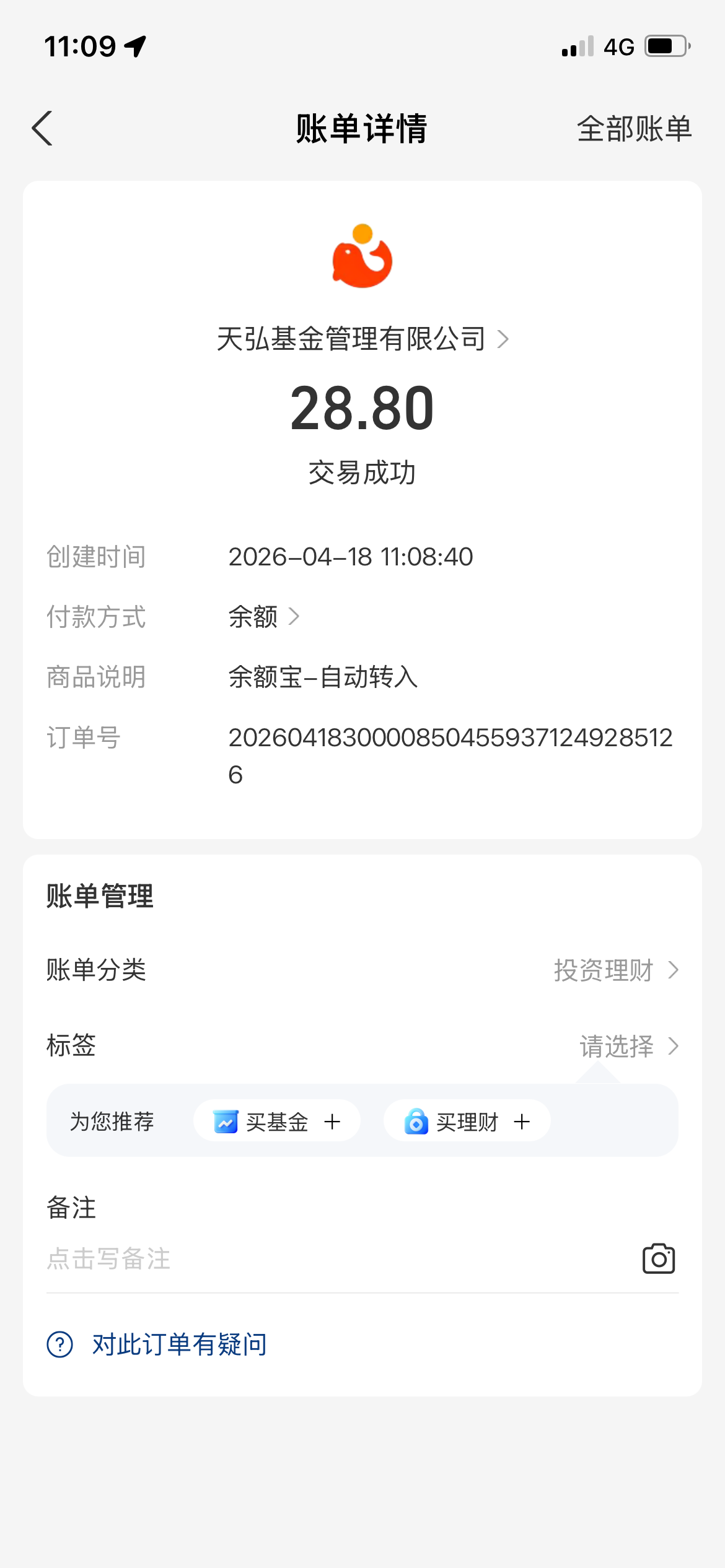The image size is (725, 1568).
Task: Go back using the top-left arrow
Action: click(x=42, y=129)
